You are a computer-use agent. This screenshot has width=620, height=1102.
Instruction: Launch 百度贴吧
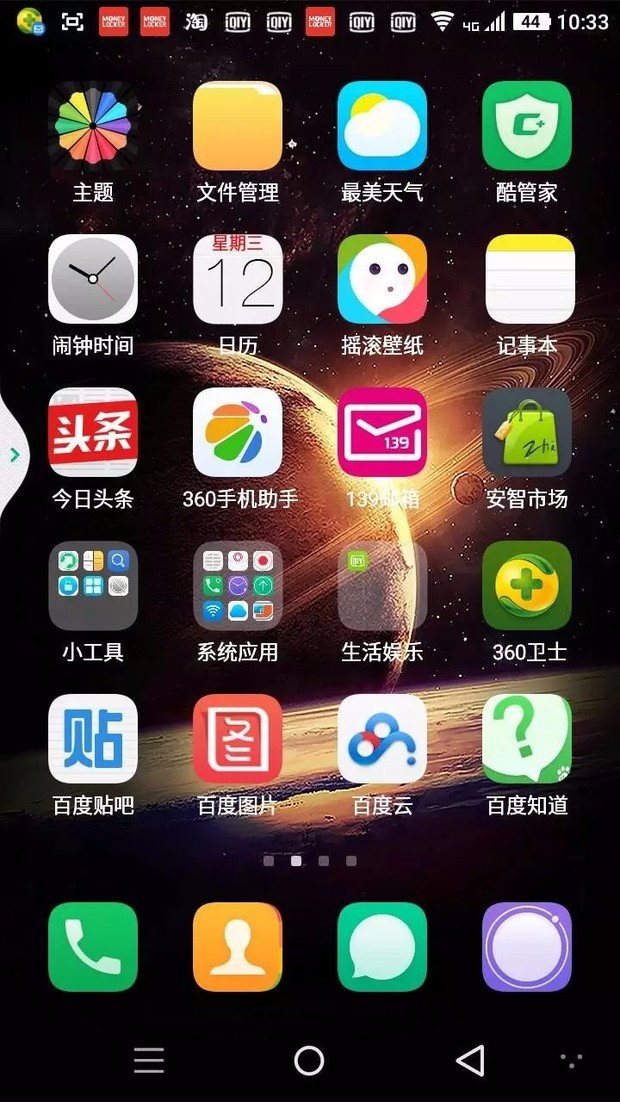click(93, 738)
